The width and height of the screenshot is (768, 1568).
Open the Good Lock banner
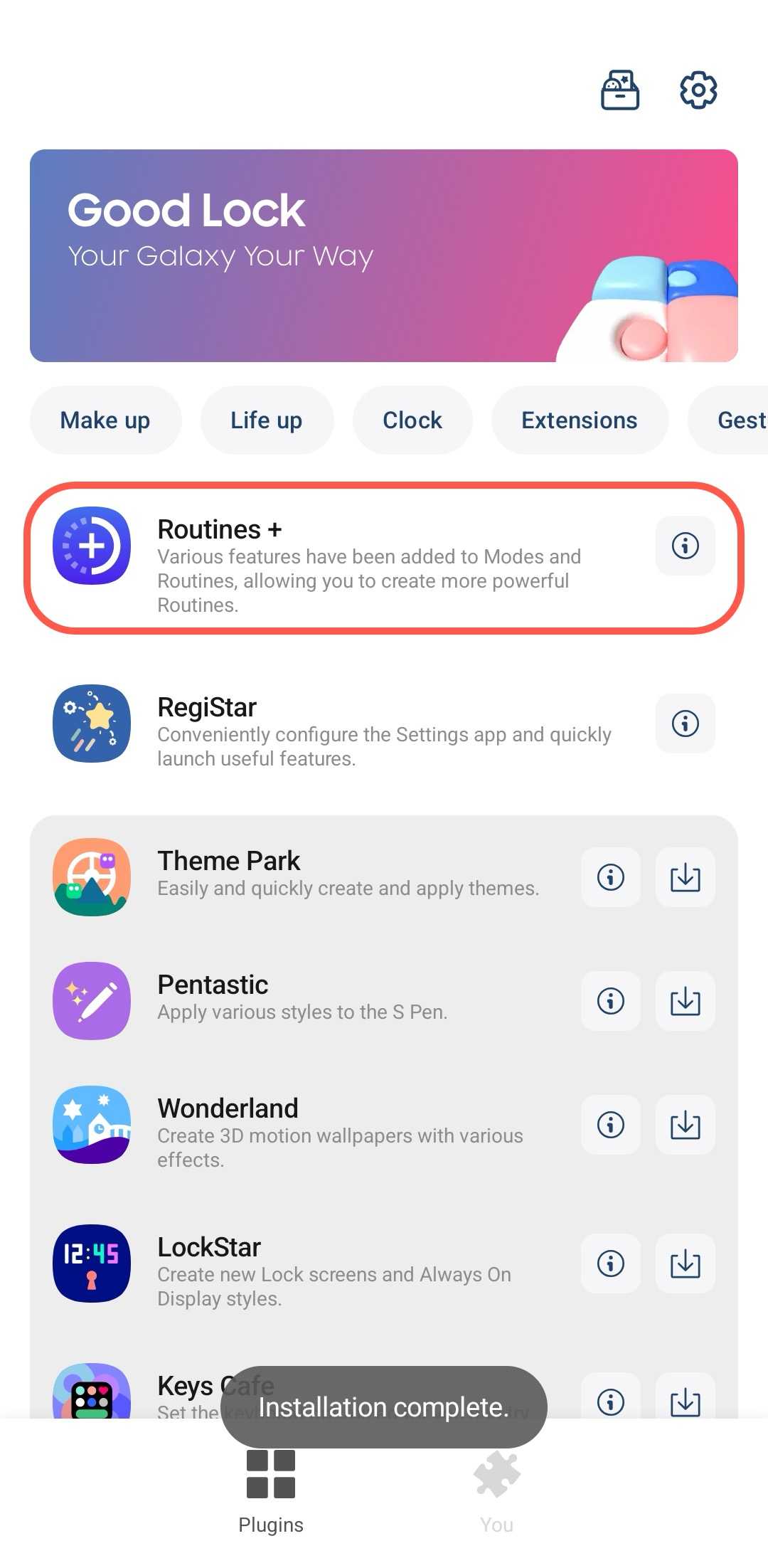click(384, 255)
